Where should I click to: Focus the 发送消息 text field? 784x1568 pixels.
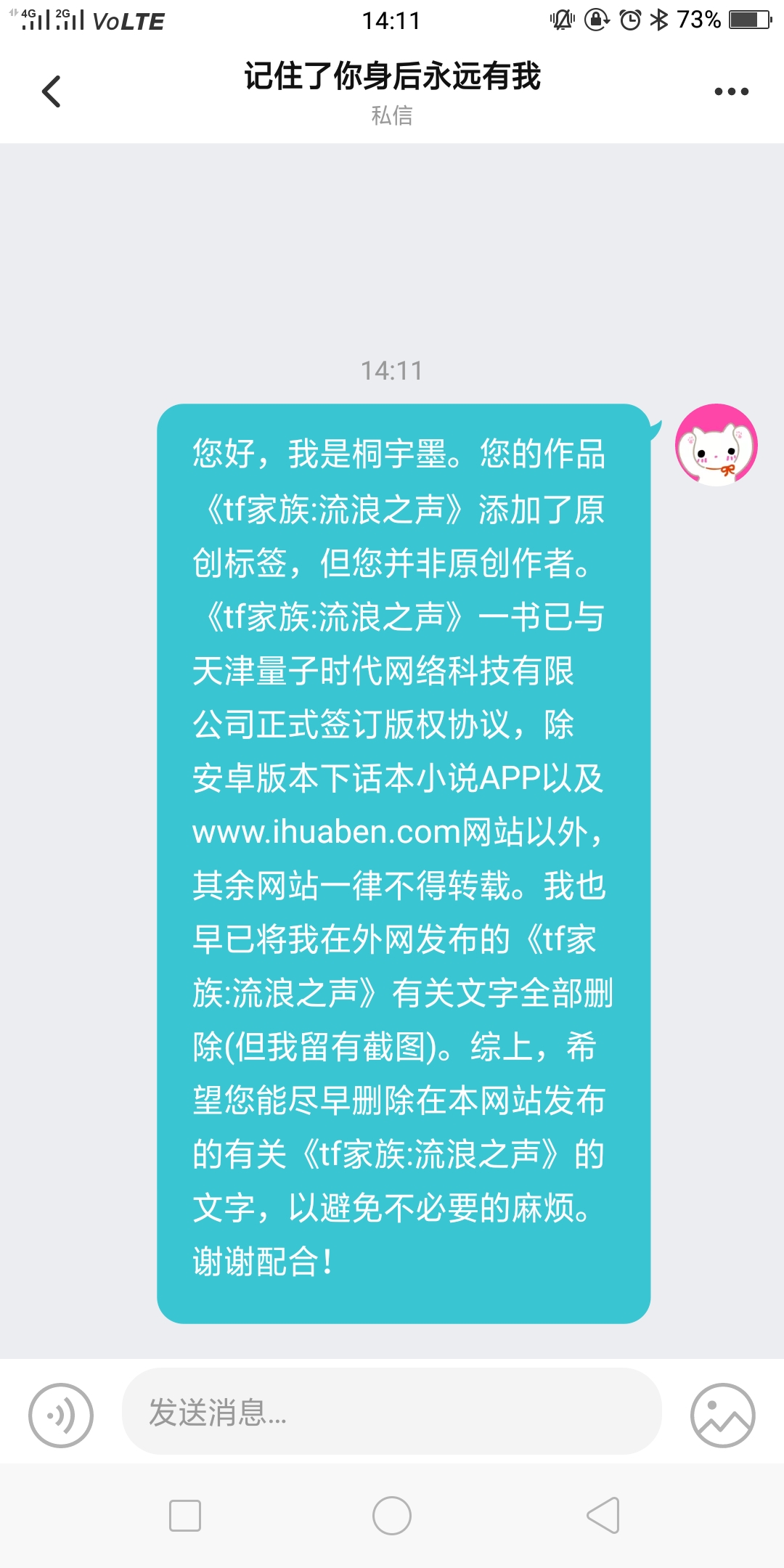click(392, 1411)
